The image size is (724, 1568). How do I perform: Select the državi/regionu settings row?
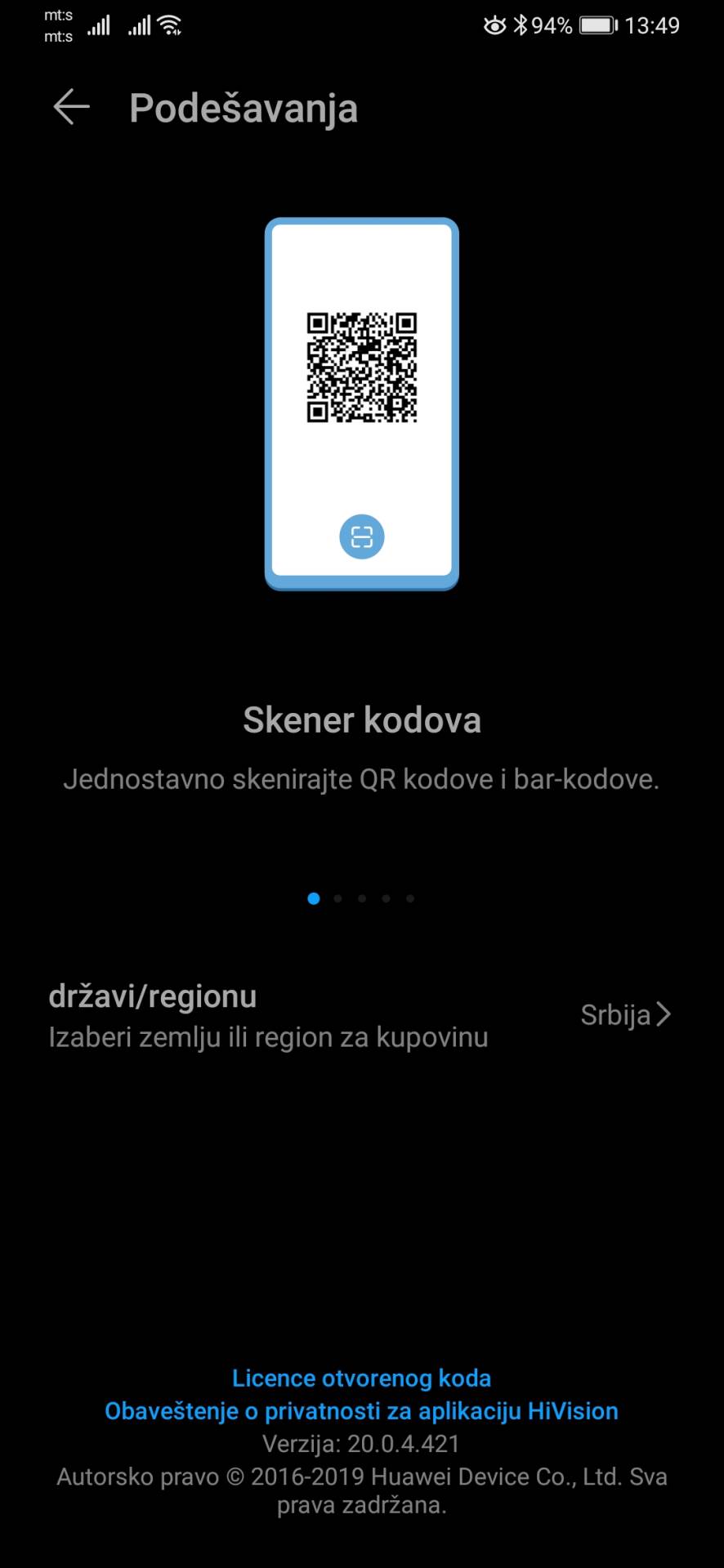point(267,1014)
